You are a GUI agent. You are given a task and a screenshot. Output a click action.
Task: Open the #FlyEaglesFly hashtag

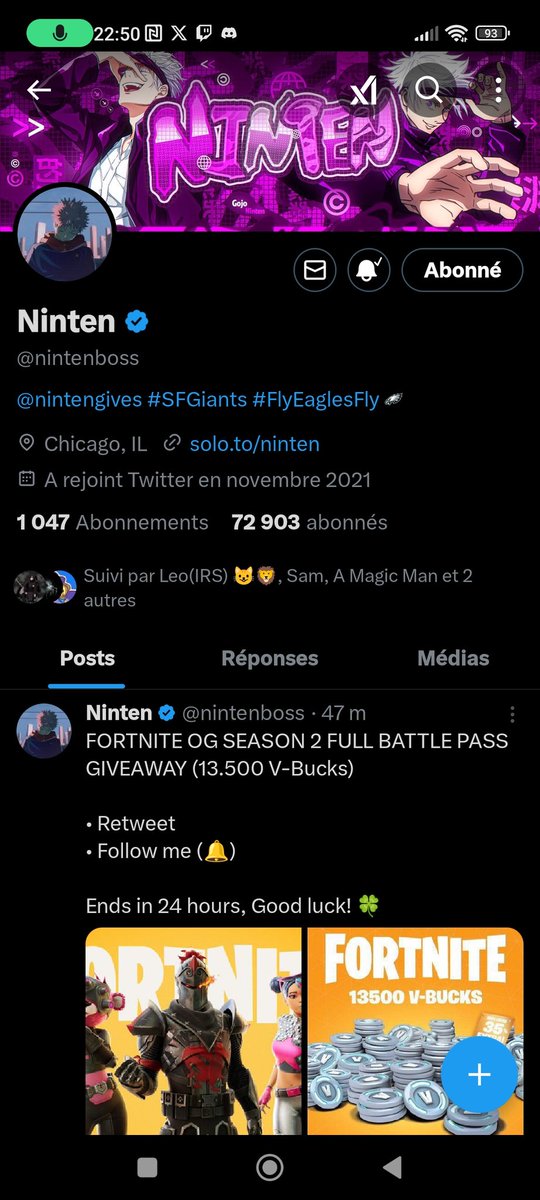[x=316, y=400]
